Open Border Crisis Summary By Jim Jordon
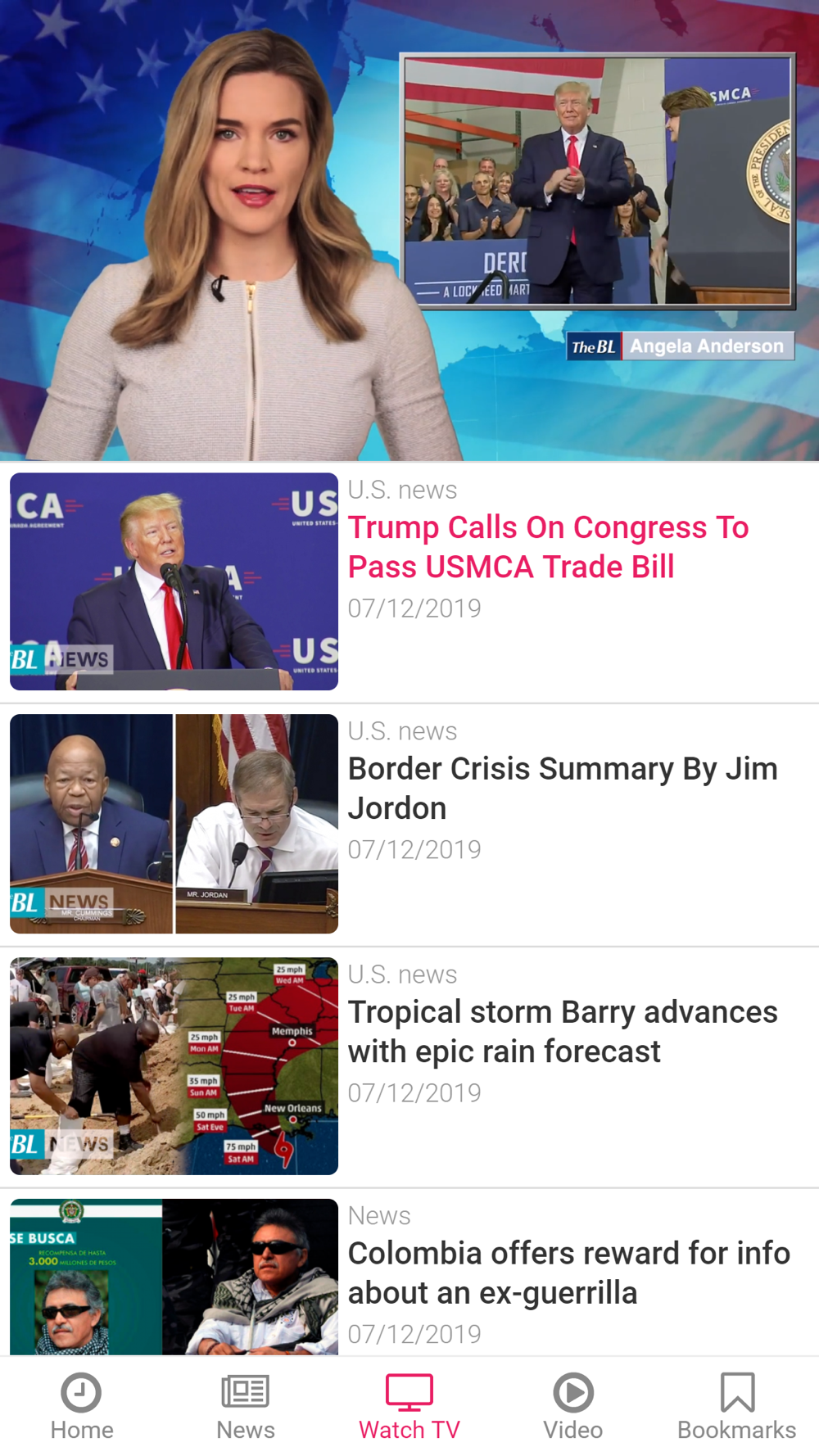Image resolution: width=819 pixels, height=1456 pixels. pyautogui.click(x=562, y=788)
